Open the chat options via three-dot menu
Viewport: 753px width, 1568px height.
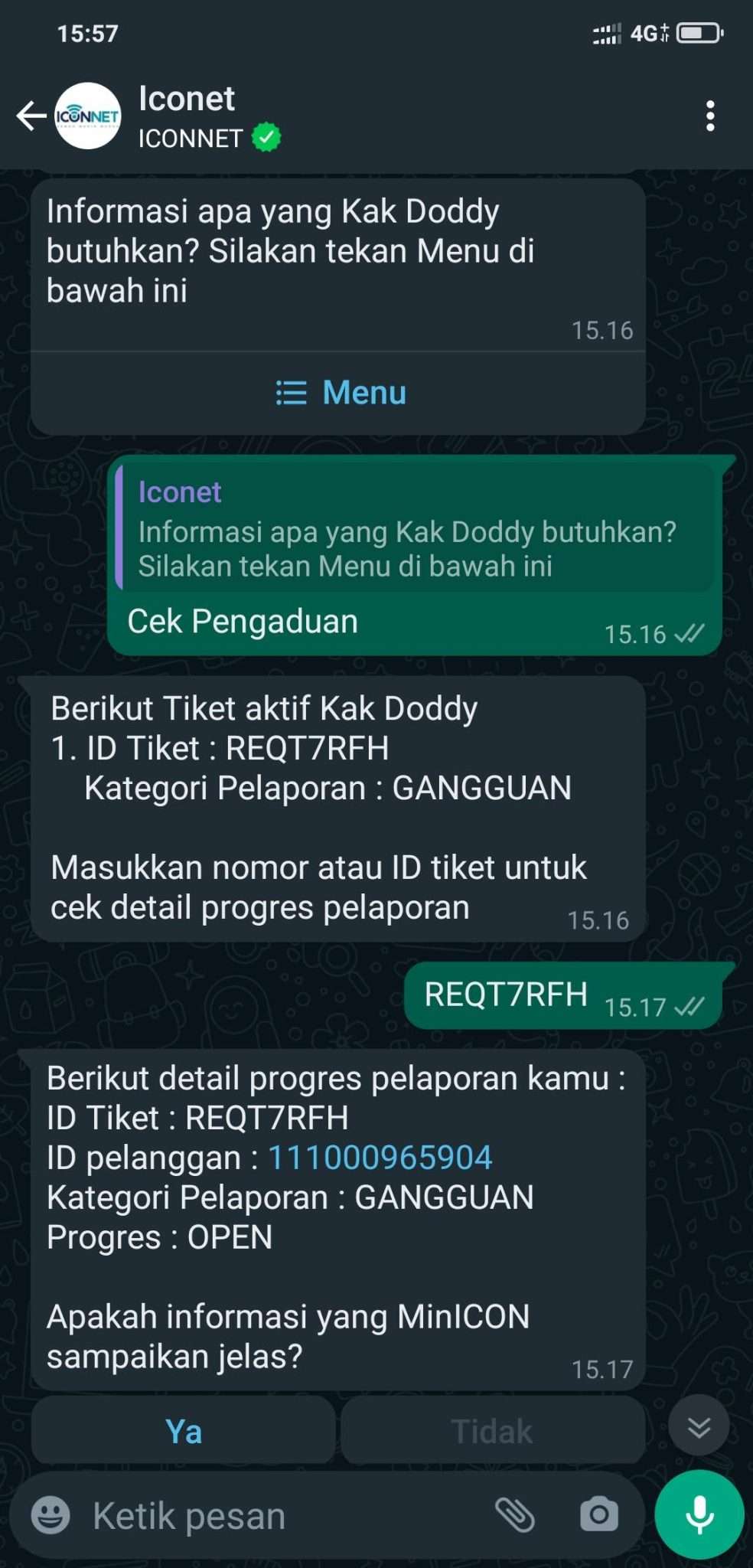(711, 115)
